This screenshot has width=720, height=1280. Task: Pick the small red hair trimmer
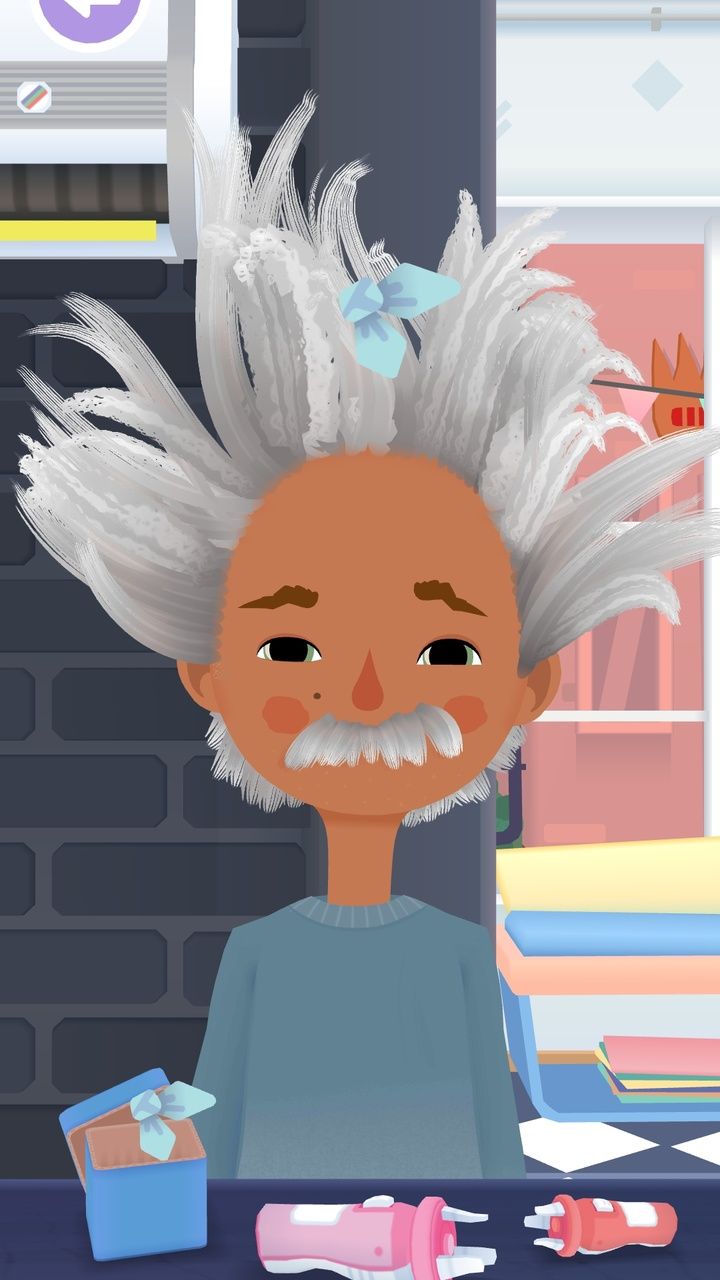point(600,1223)
